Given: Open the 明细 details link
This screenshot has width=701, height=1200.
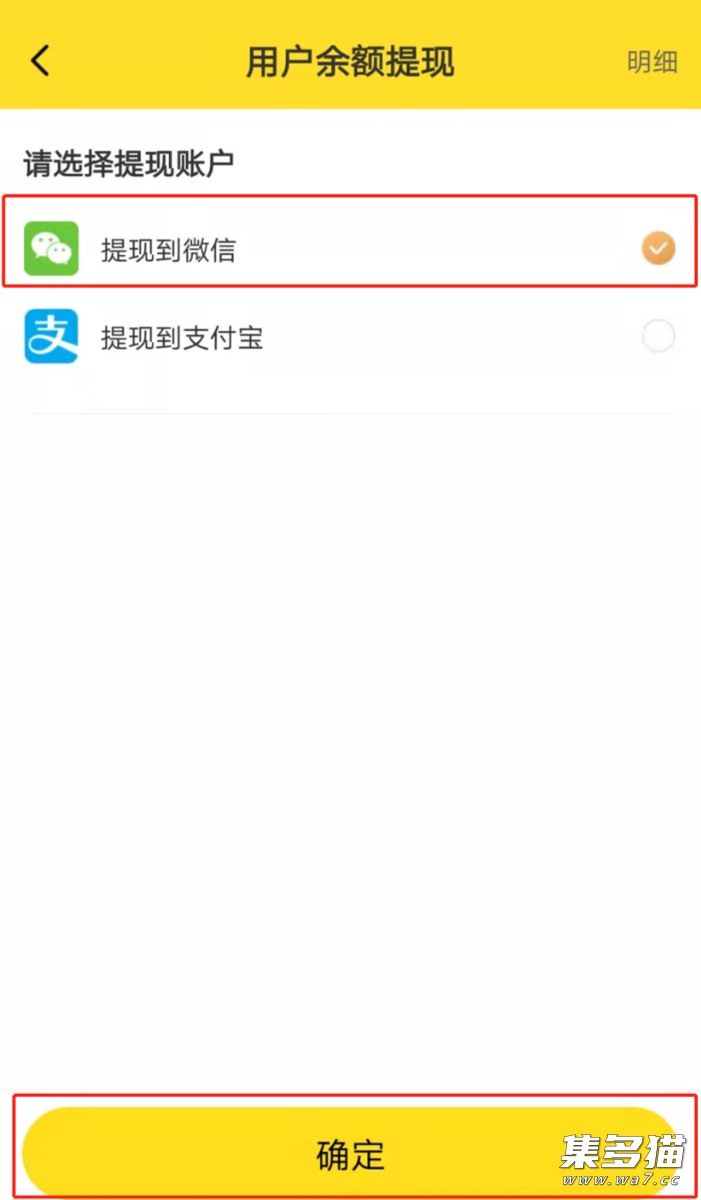Looking at the screenshot, I should pos(652,62).
